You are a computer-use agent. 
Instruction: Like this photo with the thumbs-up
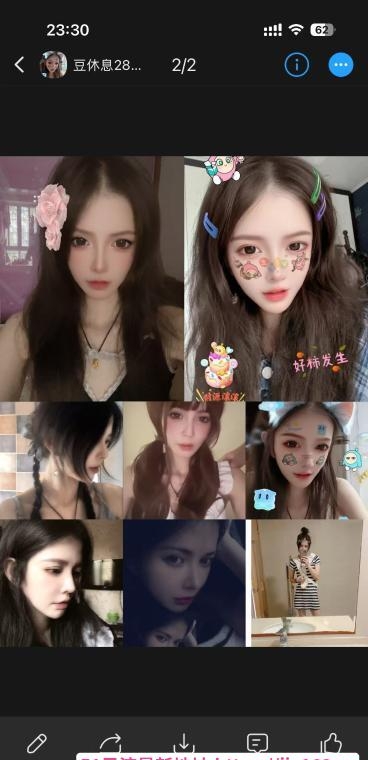point(331,743)
